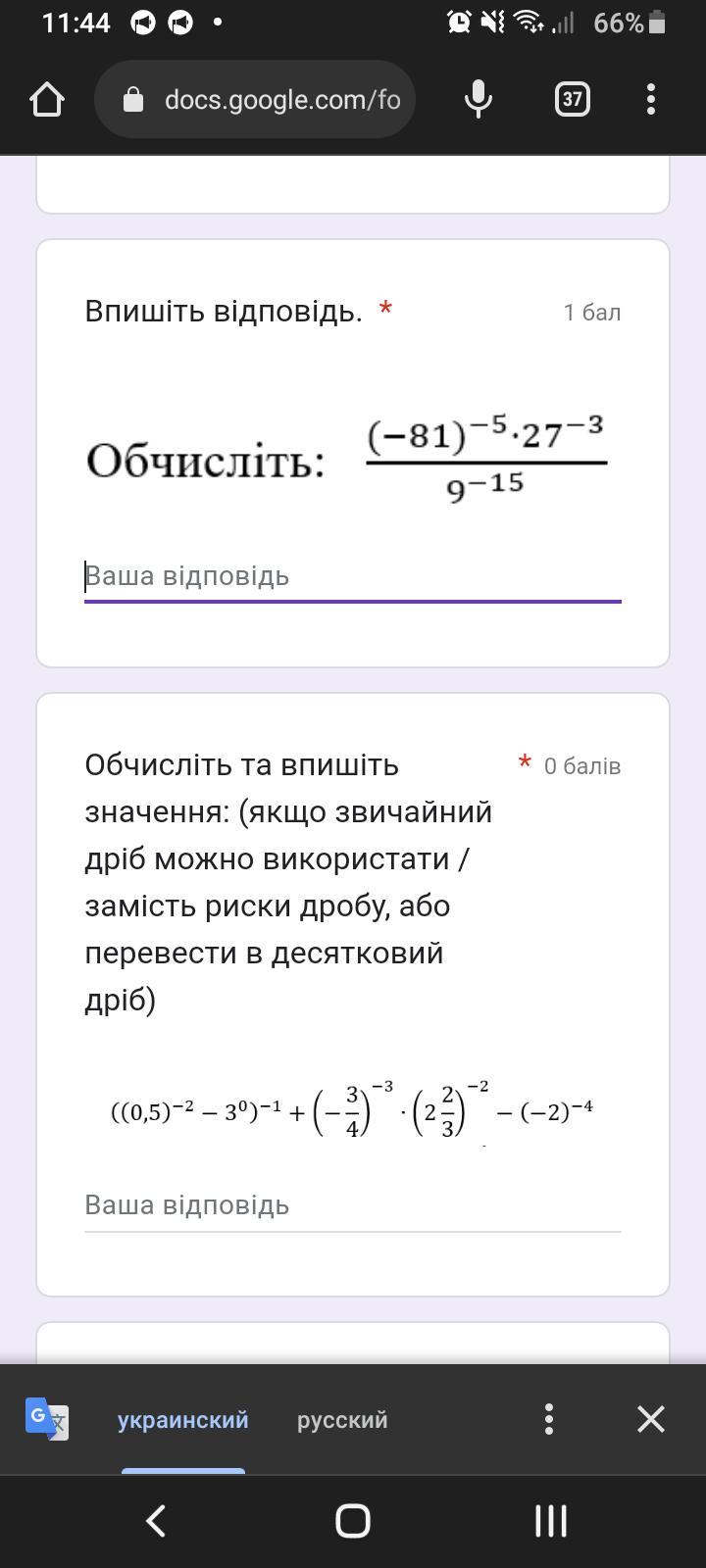Focus the answer field under Обчисліть question
Image resolution: width=706 pixels, height=1568 pixels.
[x=353, y=576]
